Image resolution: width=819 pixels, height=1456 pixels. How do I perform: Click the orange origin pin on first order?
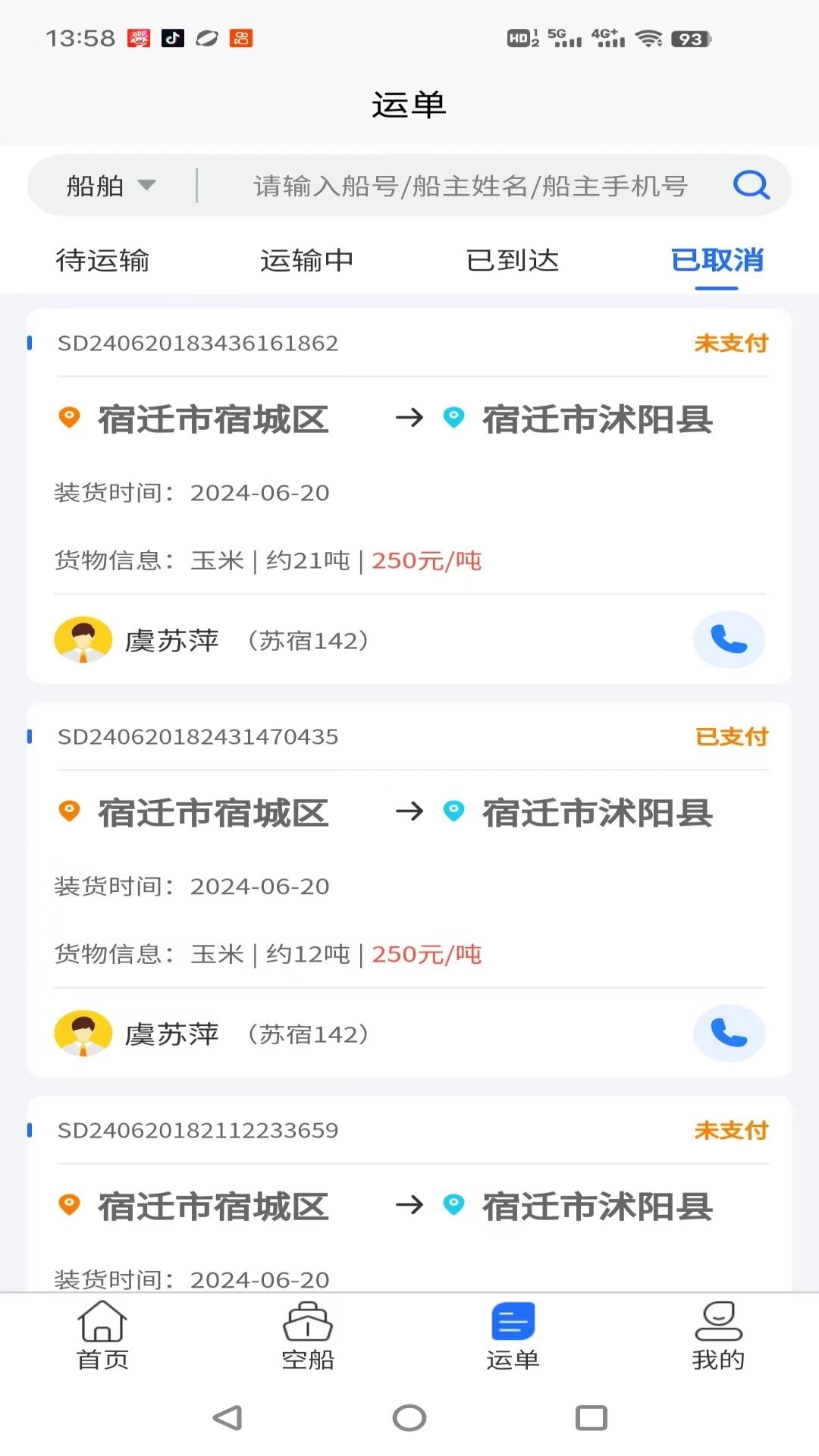pyautogui.click(x=69, y=418)
